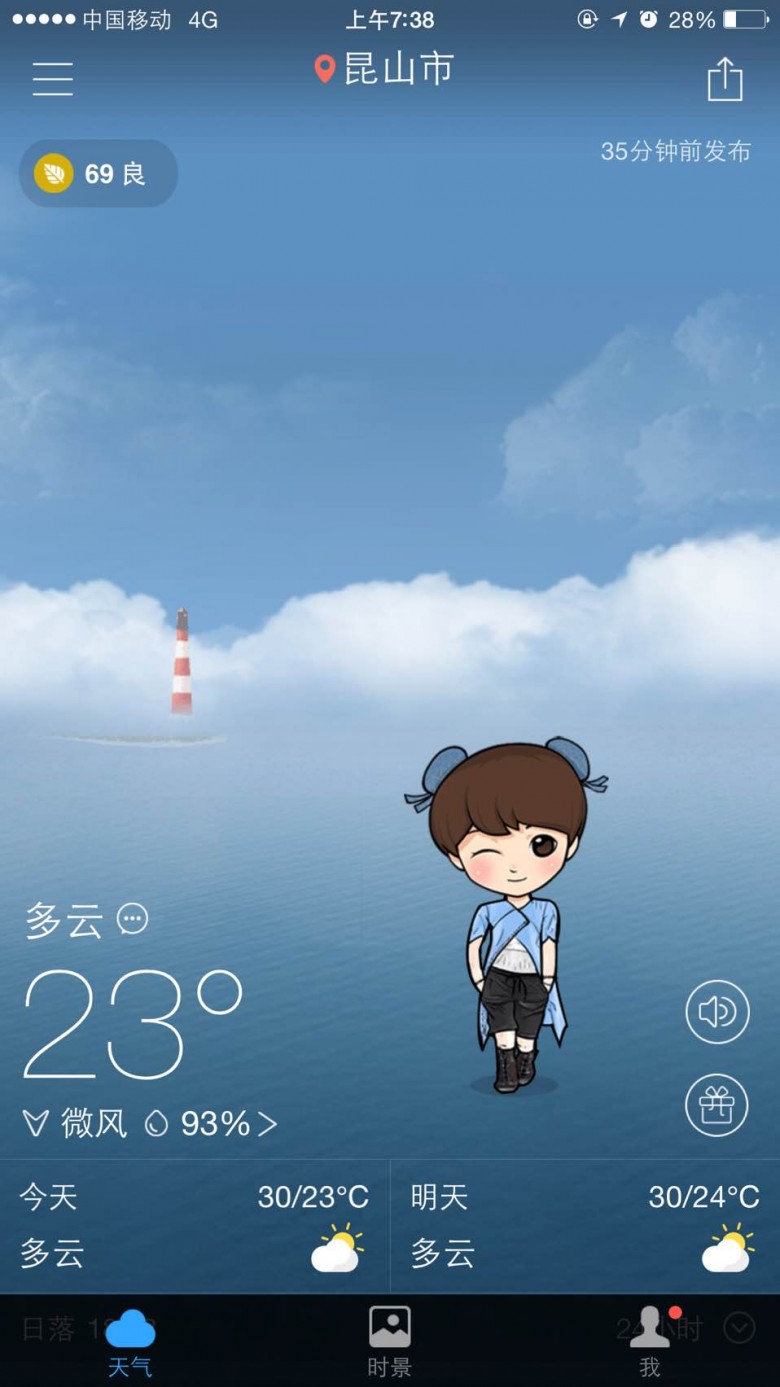
Task: Switch to the 我 tab
Action: coord(650,1342)
